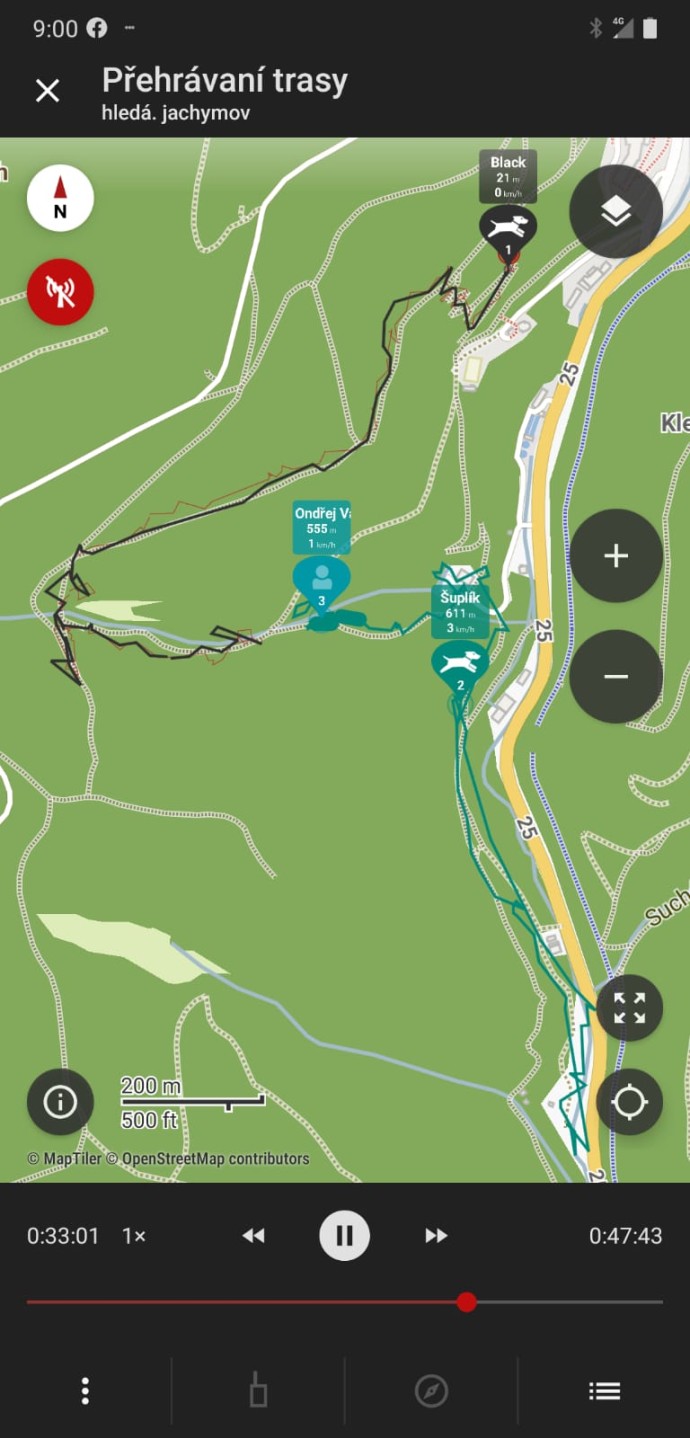Select the Ondřej person marker
The height and width of the screenshot is (1438, 690).
pos(321,577)
